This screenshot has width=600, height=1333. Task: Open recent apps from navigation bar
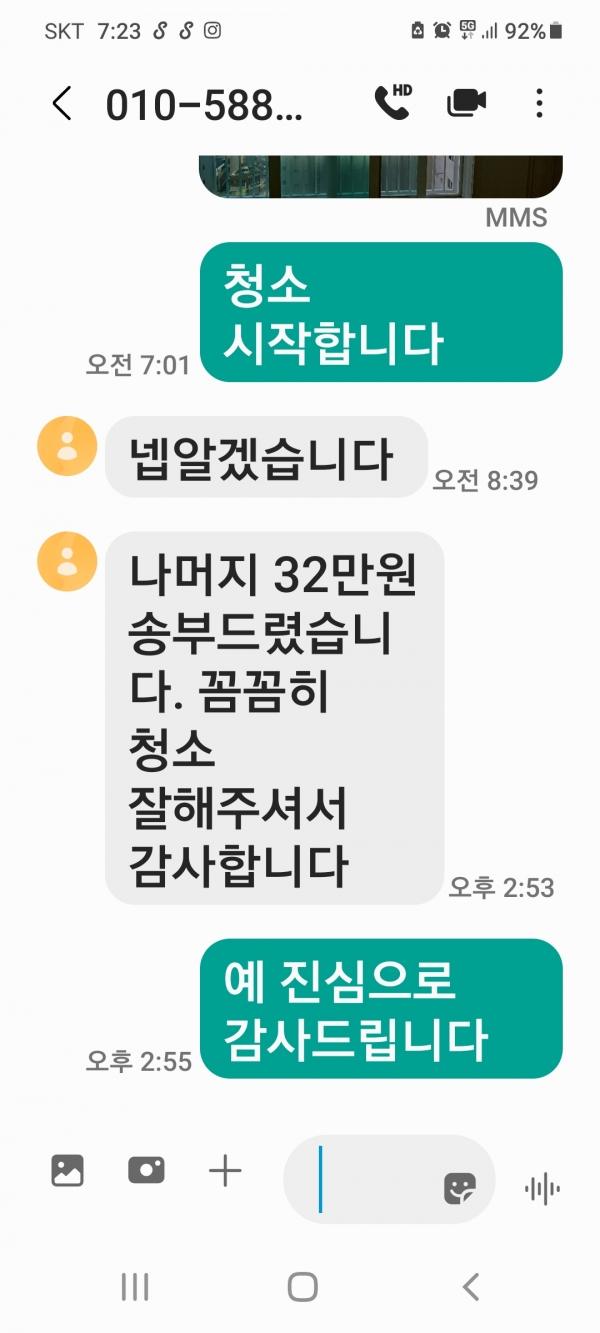[134, 1287]
